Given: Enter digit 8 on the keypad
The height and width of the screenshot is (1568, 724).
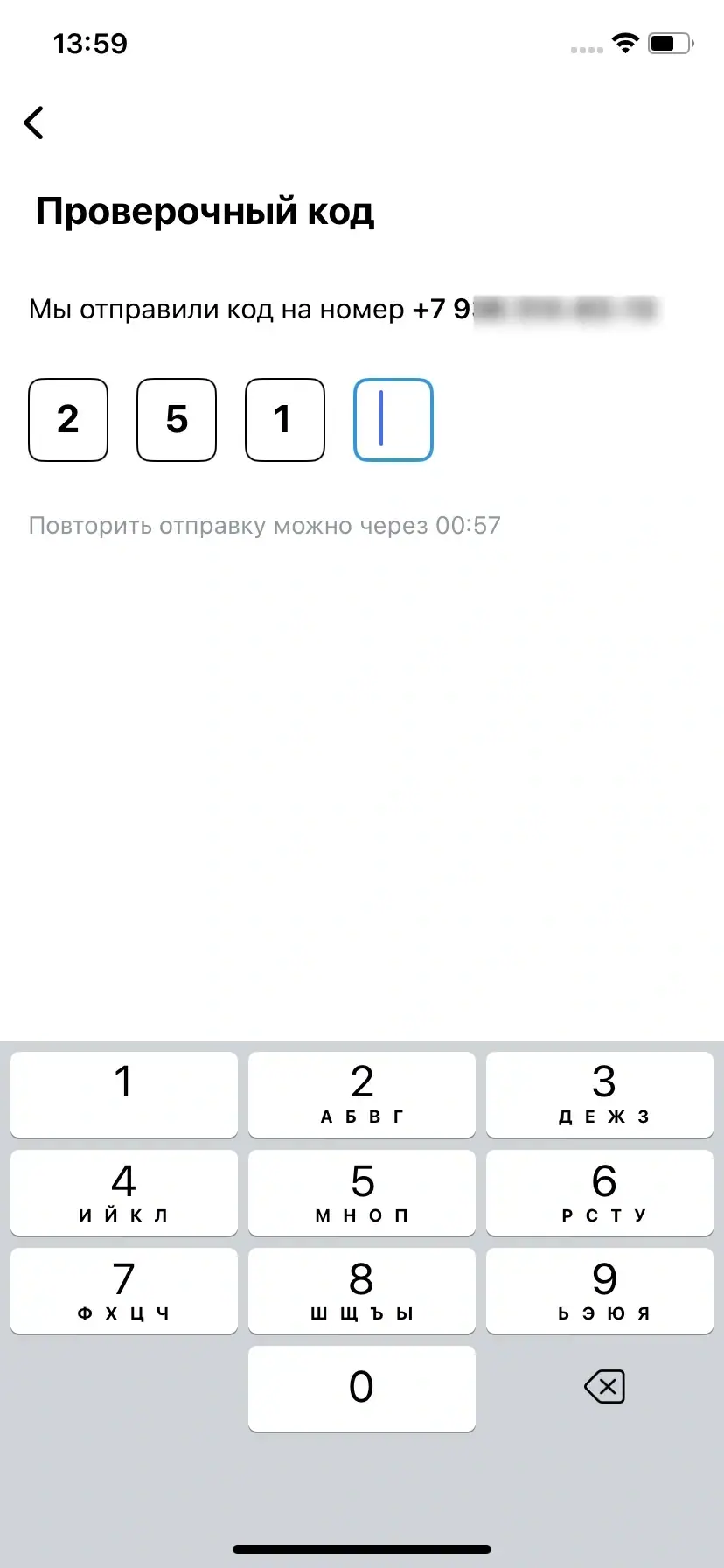Looking at the screenshot, I should (362, 1290).
